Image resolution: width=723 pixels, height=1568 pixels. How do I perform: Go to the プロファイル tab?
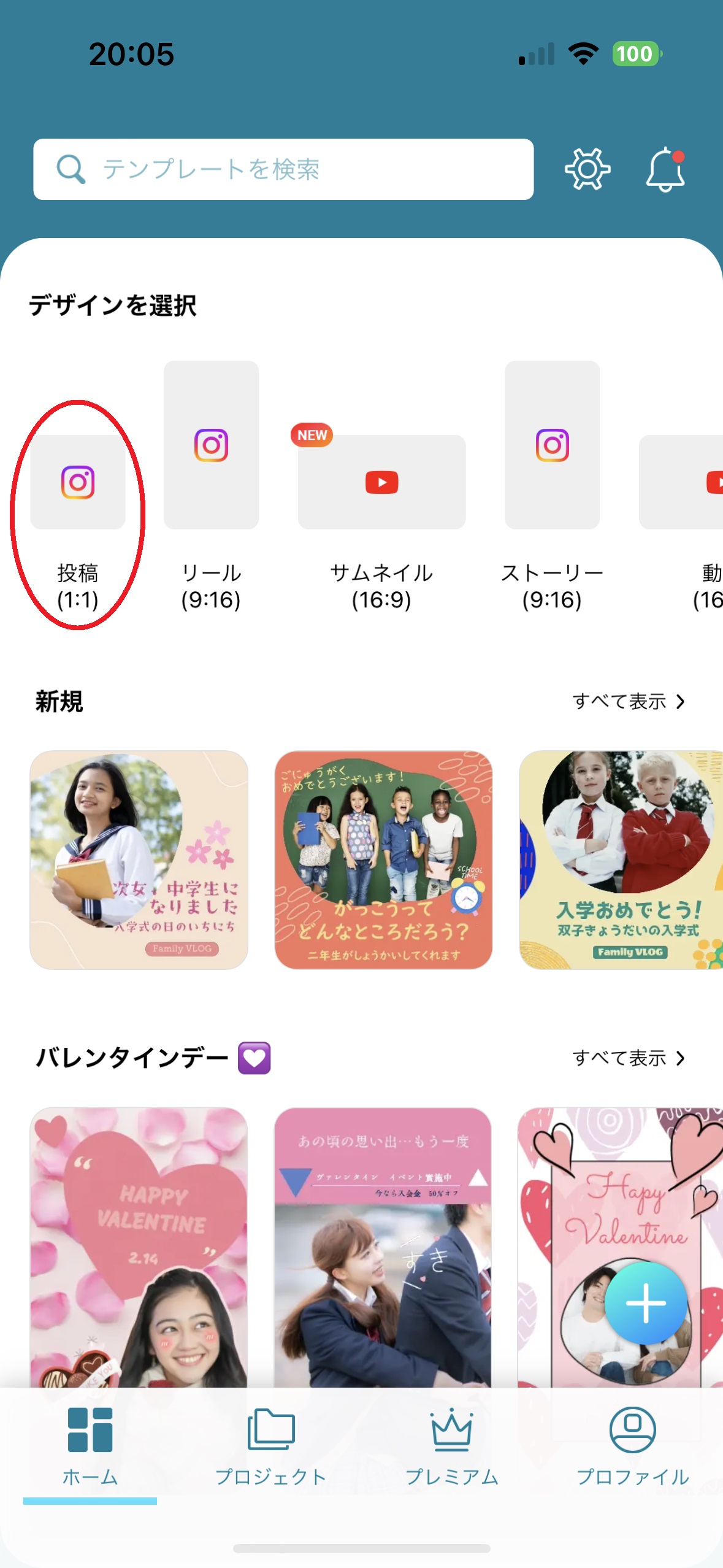(x=632, y=1447)
